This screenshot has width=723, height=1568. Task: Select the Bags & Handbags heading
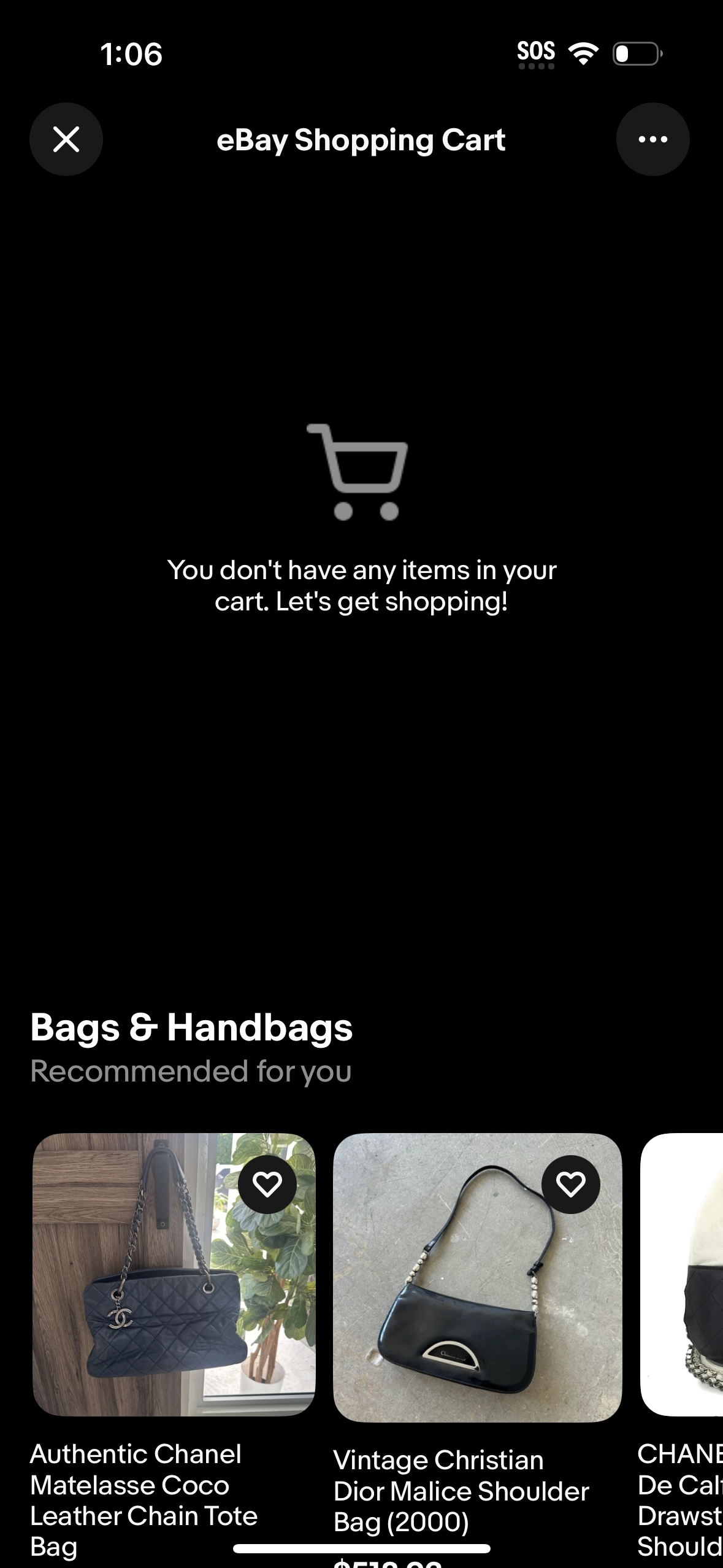pos(191,1027)
